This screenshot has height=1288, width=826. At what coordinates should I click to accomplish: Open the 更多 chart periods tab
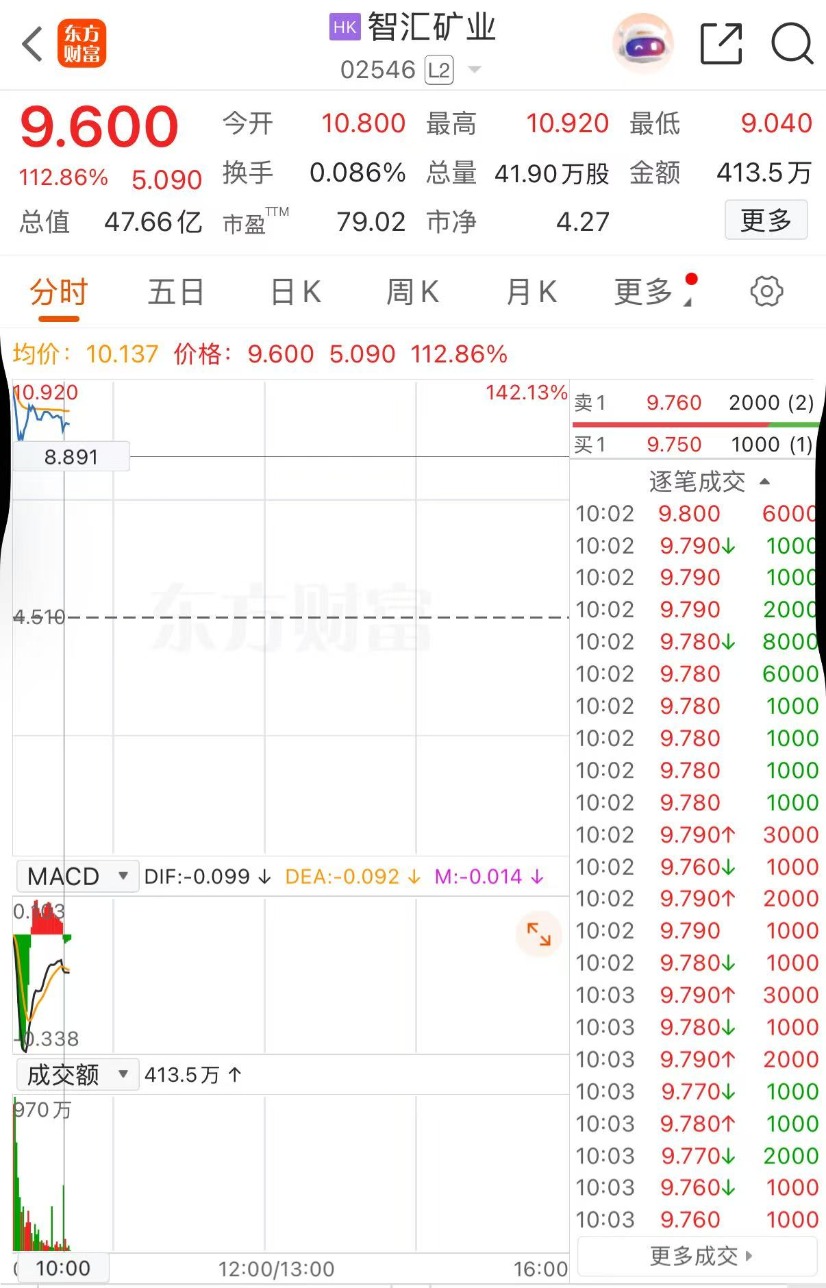[648, 292]
